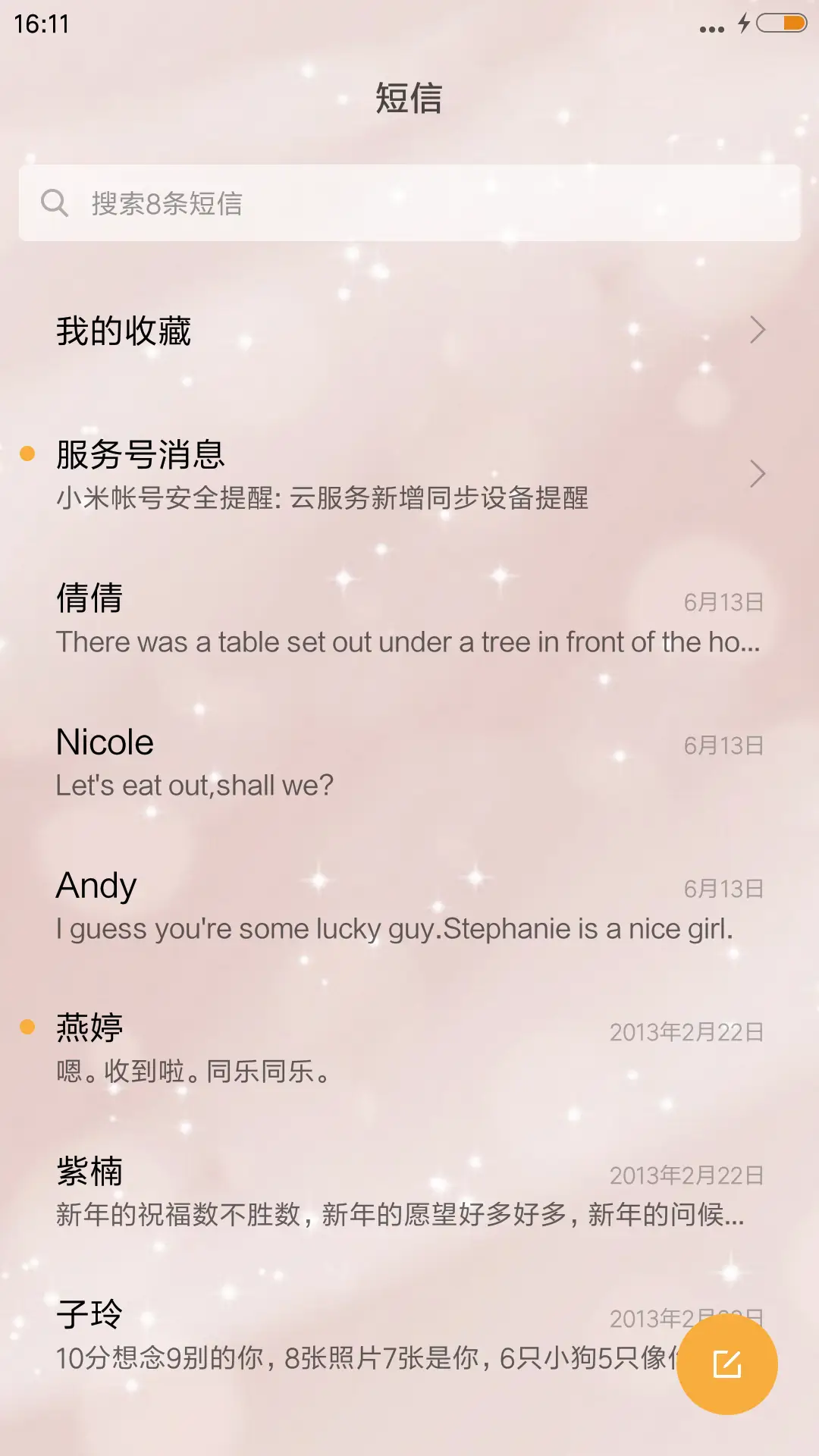Tap the unread dot beside 燕婷

(28, 1026)
